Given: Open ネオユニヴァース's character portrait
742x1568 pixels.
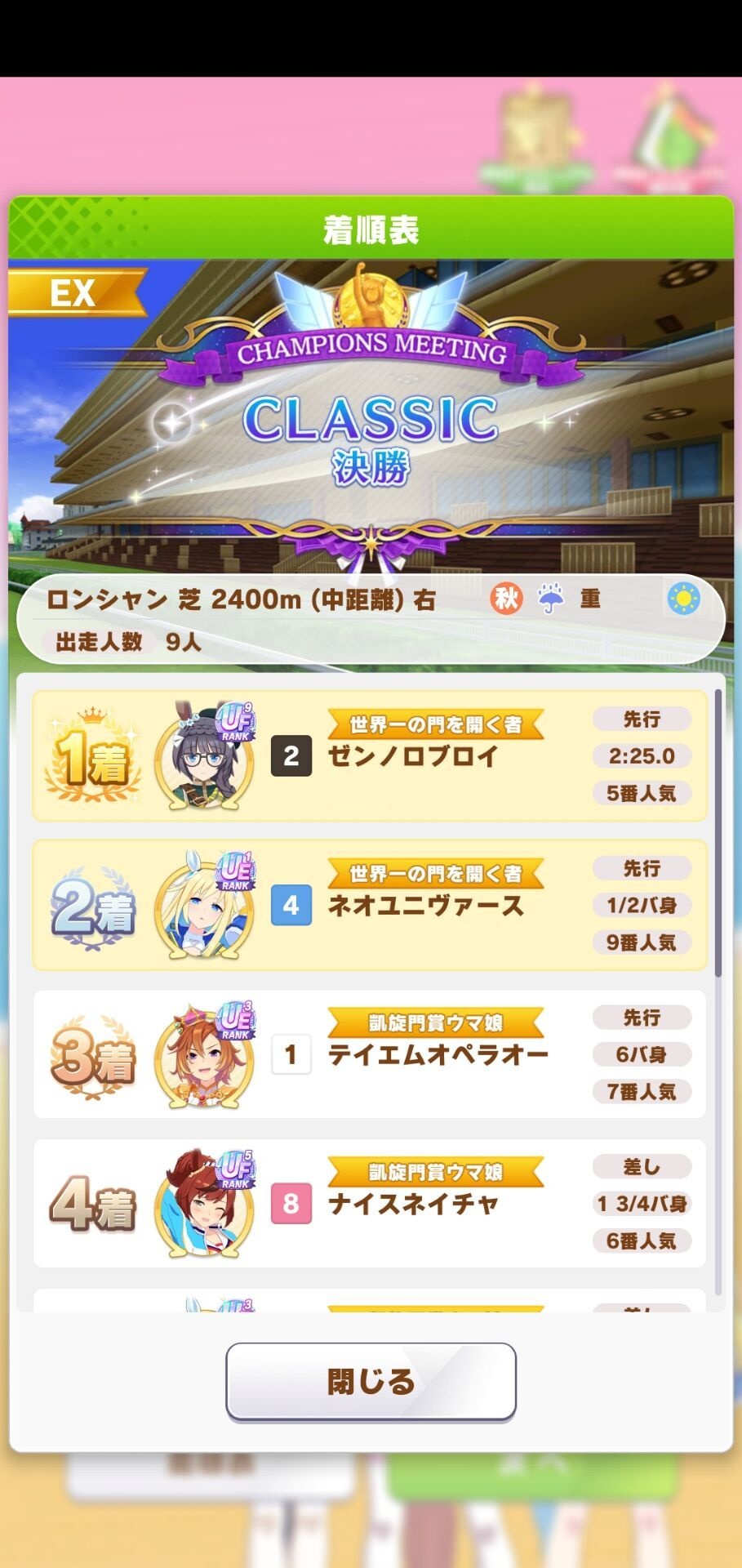Looking at the screenshot, I should (203, 906).
